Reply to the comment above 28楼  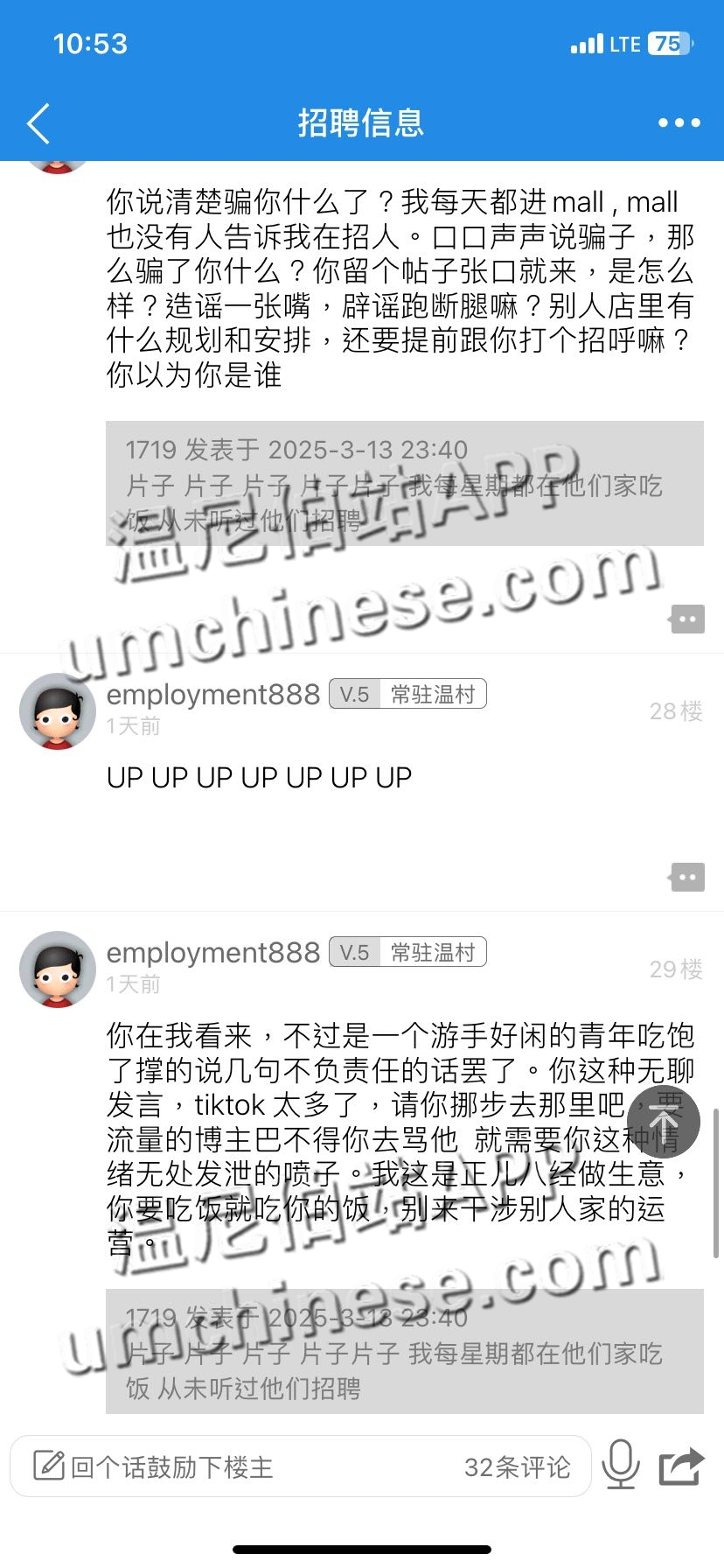pyautogui.click(x=686, y=619)
